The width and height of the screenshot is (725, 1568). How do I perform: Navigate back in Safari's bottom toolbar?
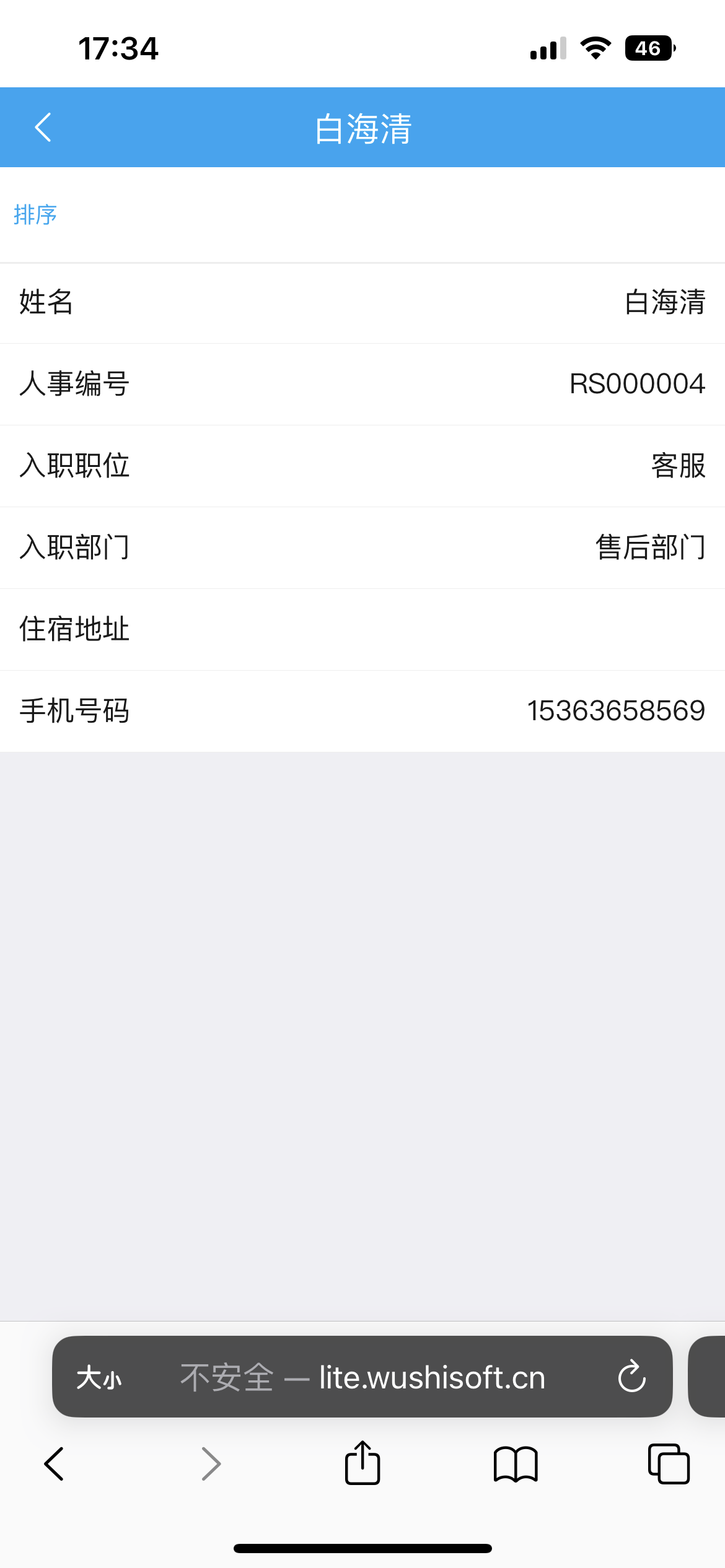coord(54,1464)
